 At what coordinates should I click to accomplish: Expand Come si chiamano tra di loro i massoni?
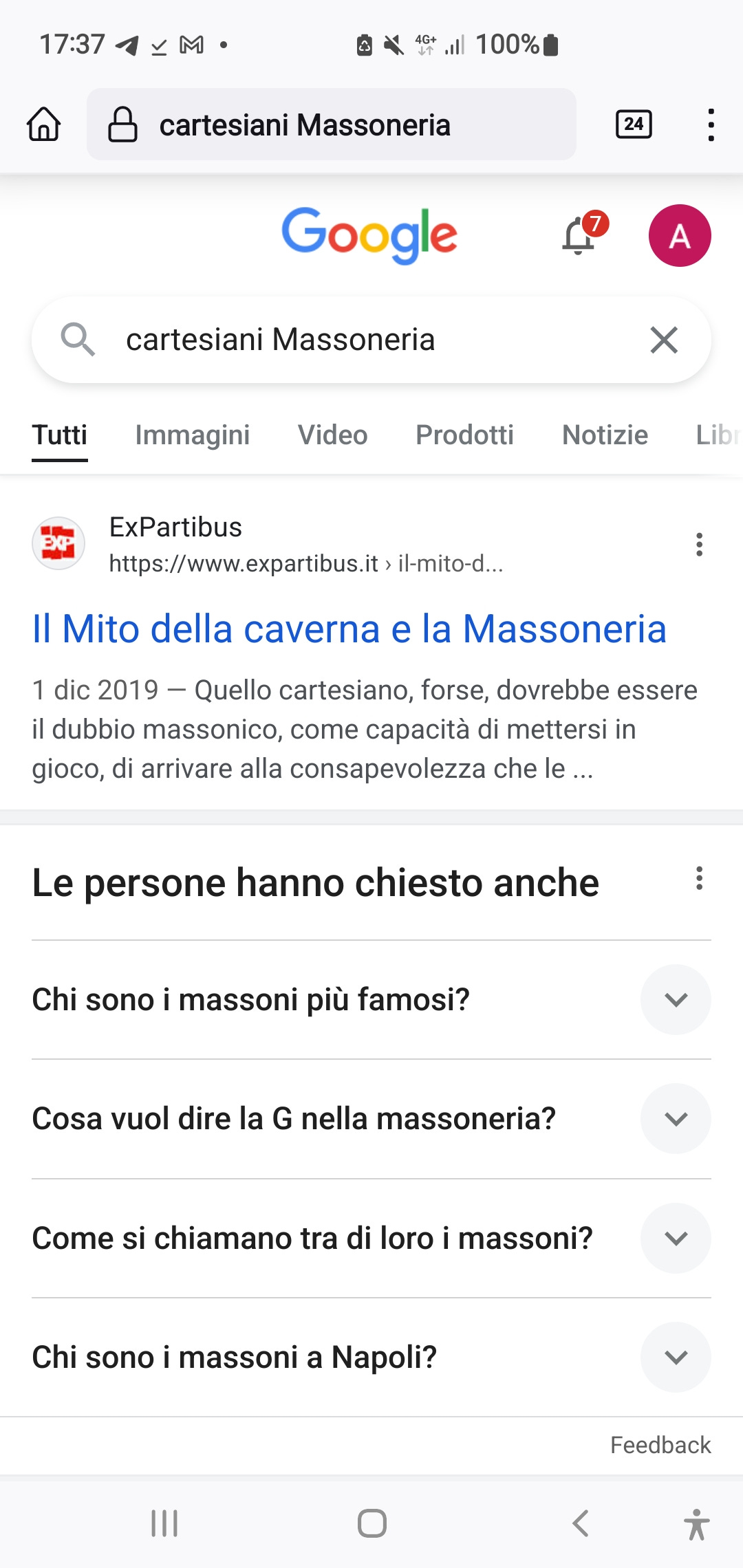tap(371, 1238)
